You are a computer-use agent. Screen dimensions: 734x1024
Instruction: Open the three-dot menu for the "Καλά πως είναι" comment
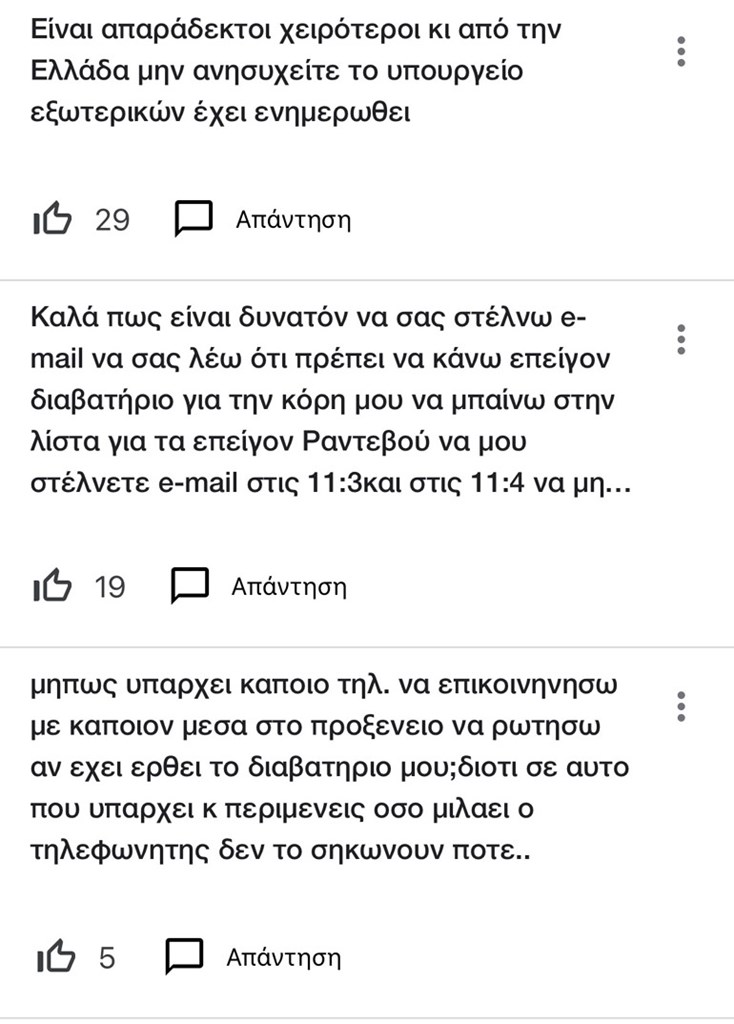(681, 339)
